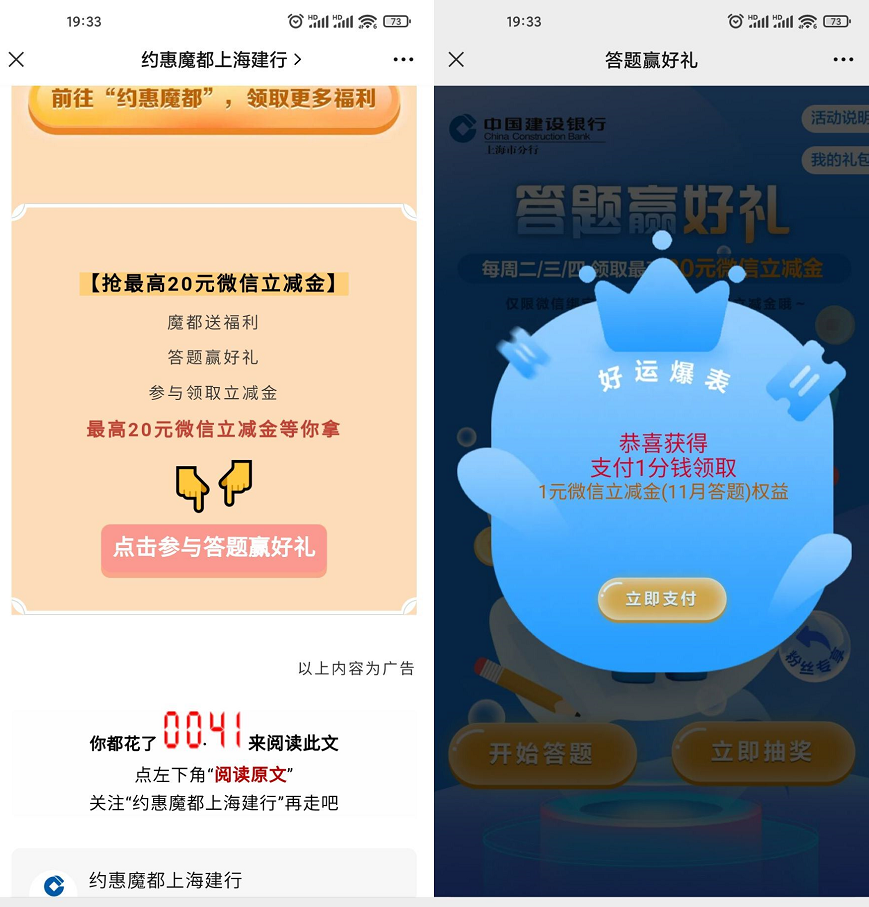Tap 立即抽奖 button
Screen dimensions: 869x907
click(762, 751)
